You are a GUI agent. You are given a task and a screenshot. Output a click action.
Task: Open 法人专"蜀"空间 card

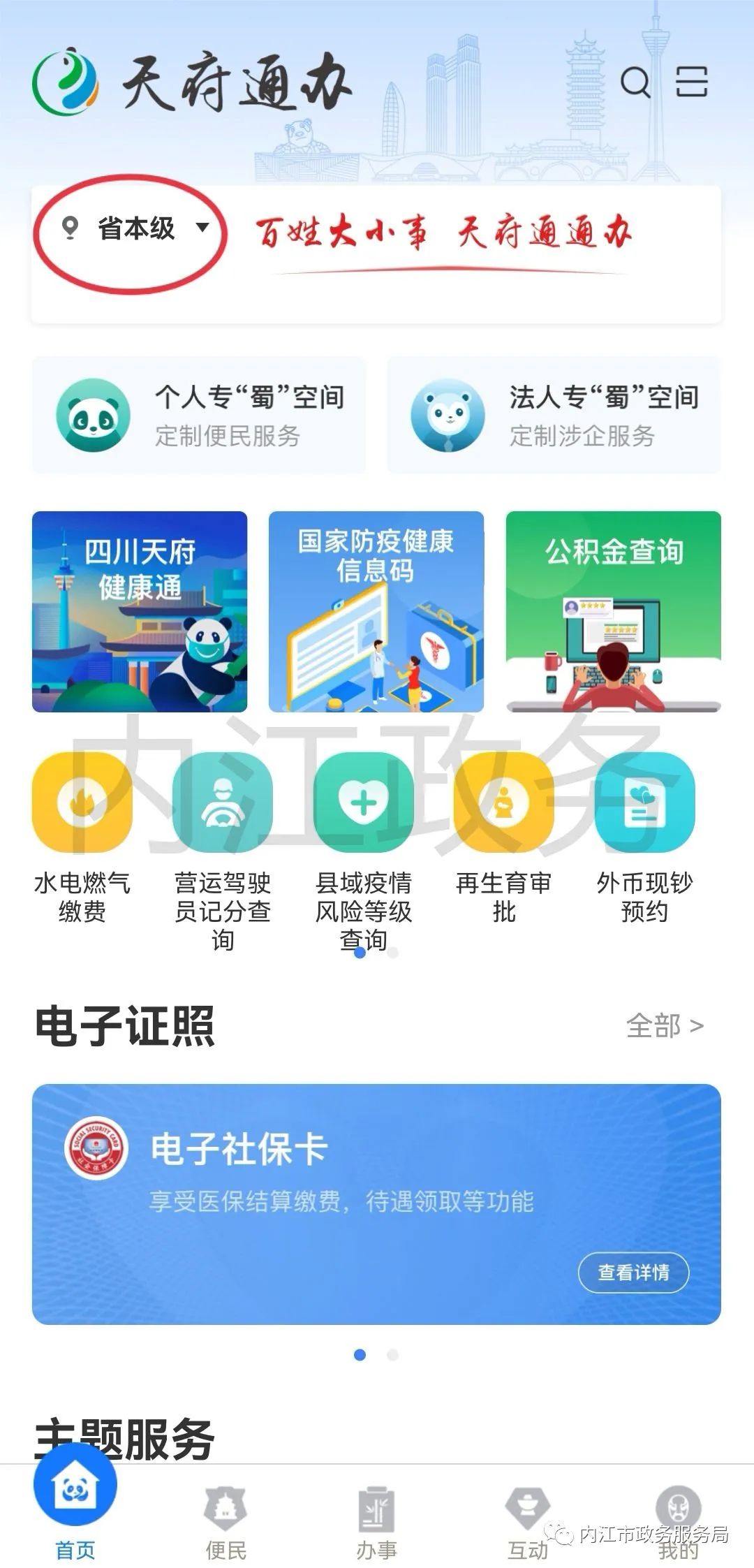tap(554, 415)
